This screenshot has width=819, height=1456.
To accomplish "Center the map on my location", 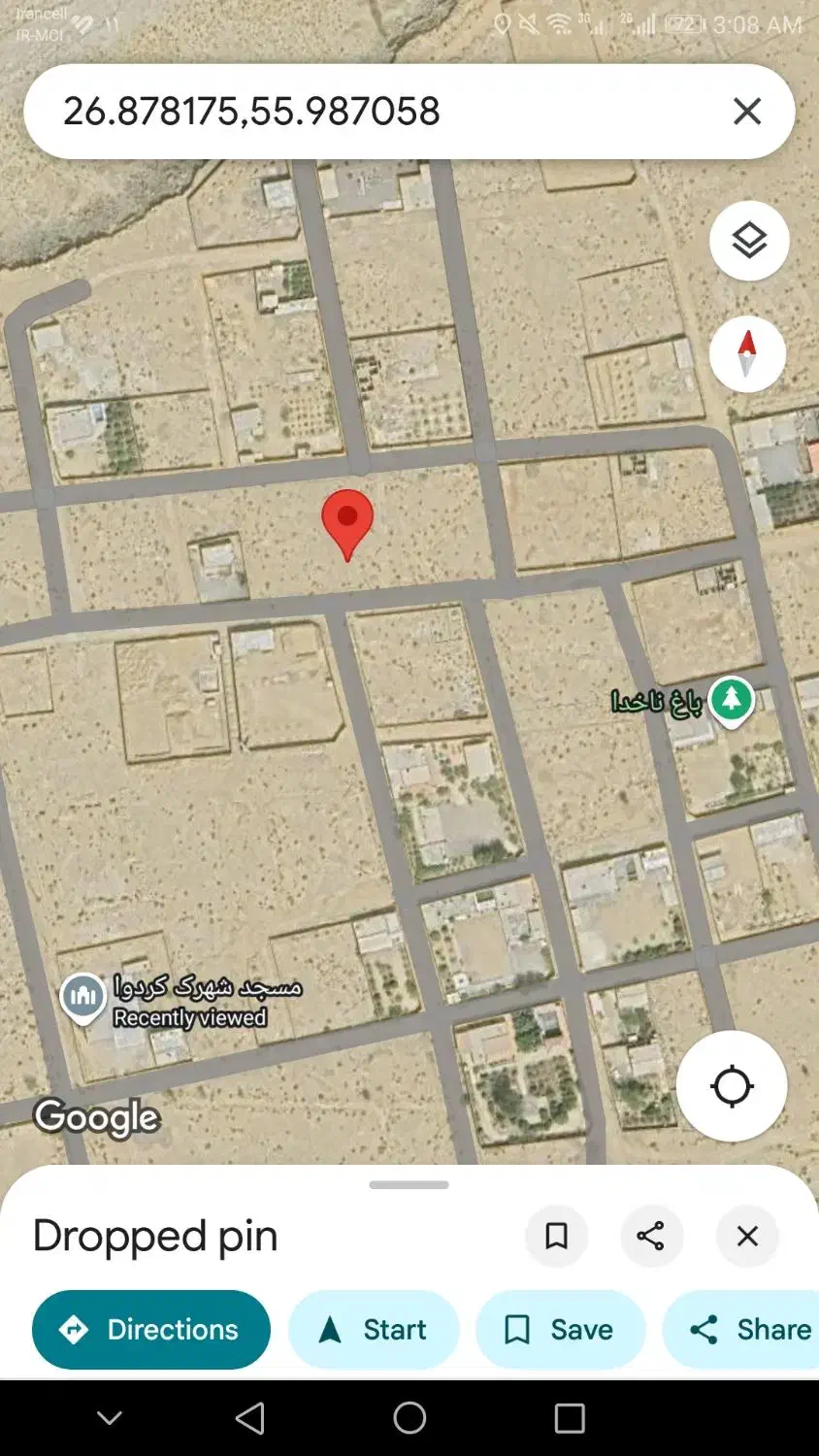I will point(732,1085).
